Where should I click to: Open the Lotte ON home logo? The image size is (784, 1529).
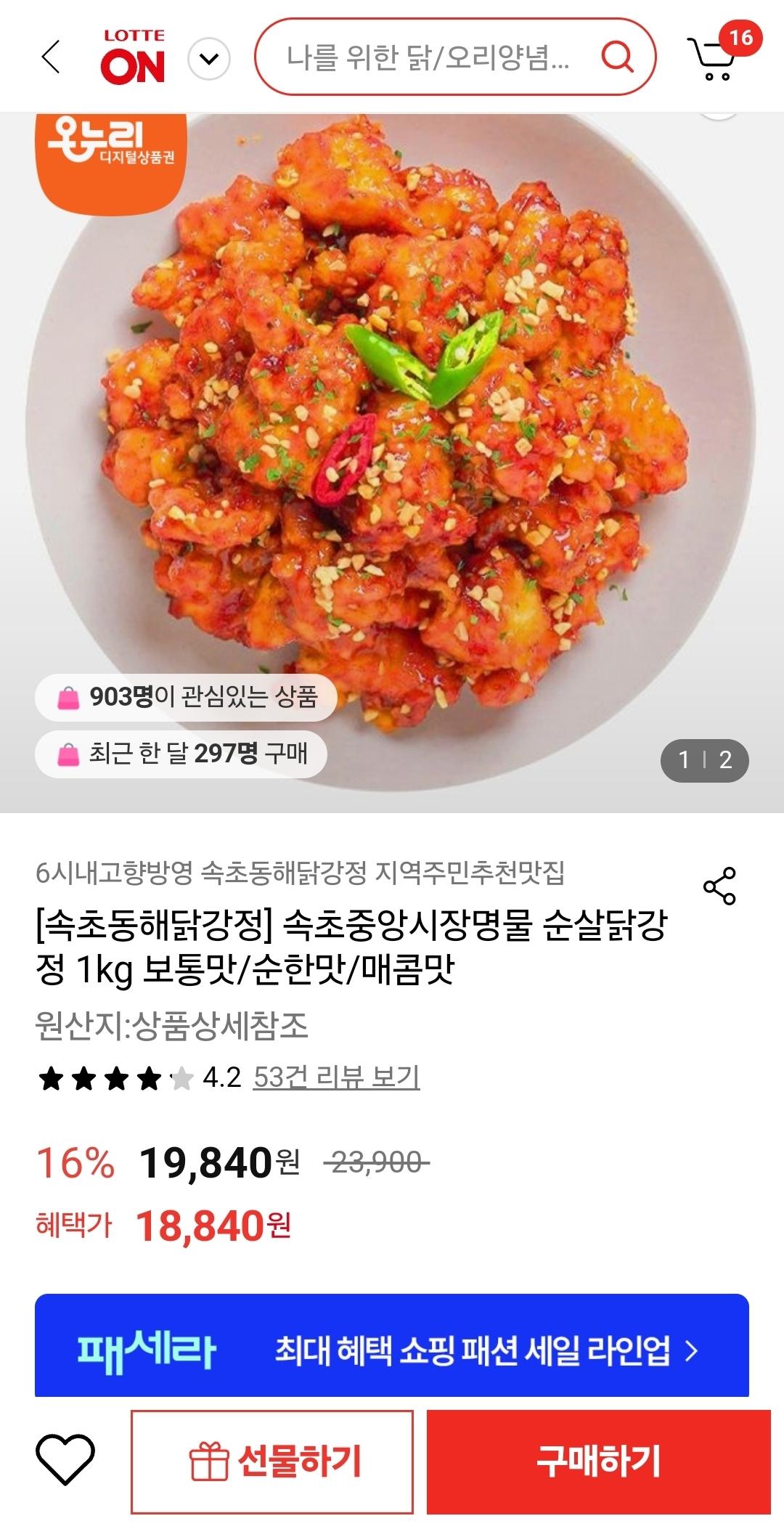coord(134,57)
